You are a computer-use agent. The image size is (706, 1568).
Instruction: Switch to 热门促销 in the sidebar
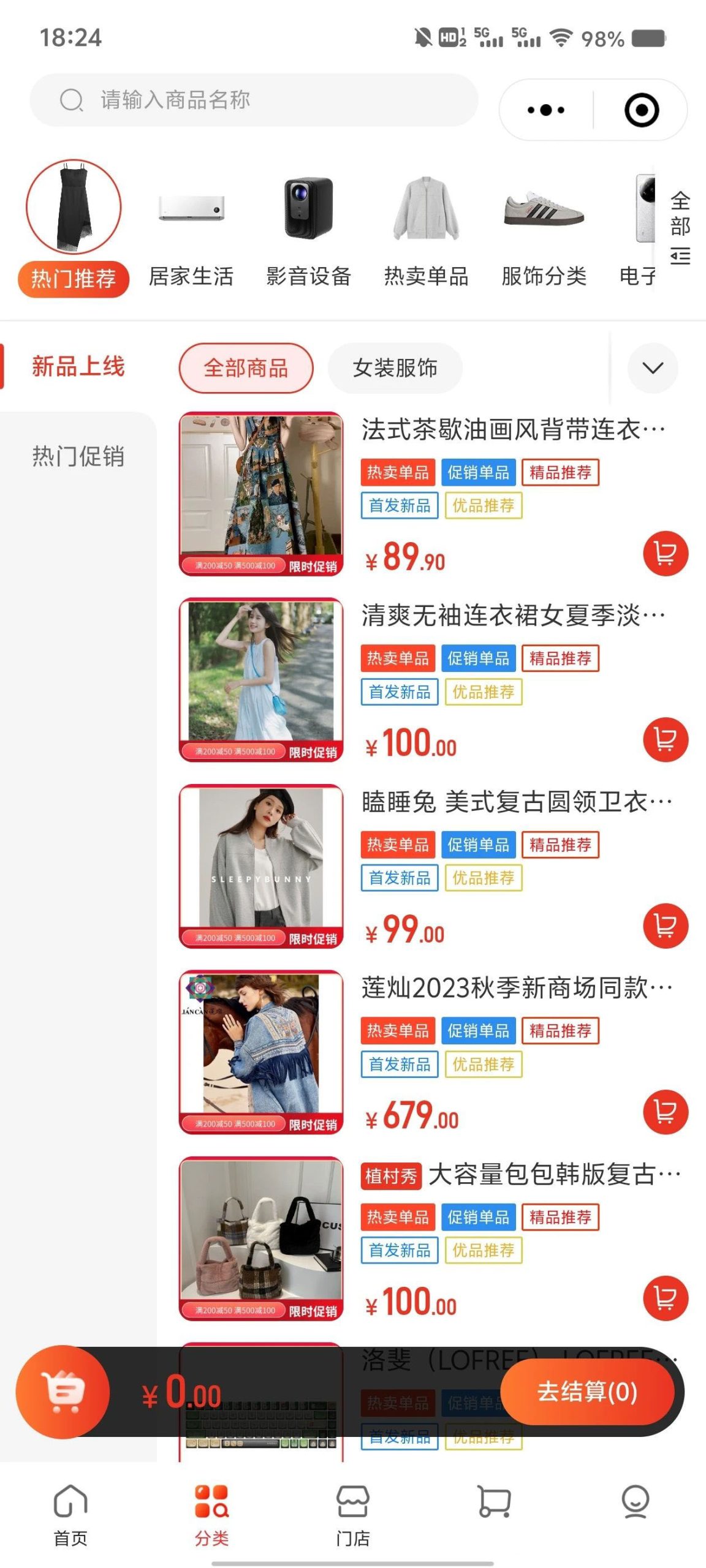(78, 456)
